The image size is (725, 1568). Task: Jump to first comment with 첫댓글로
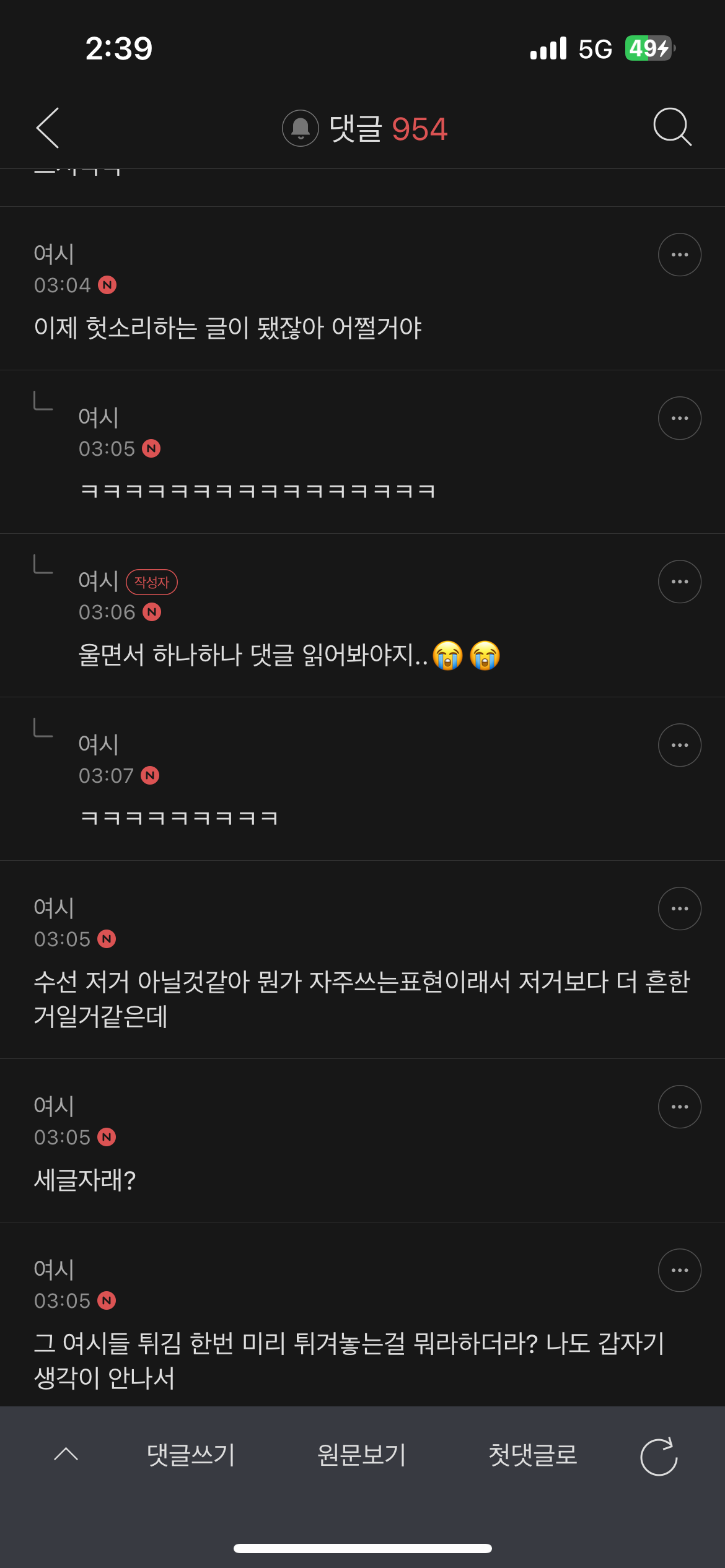532,1455
